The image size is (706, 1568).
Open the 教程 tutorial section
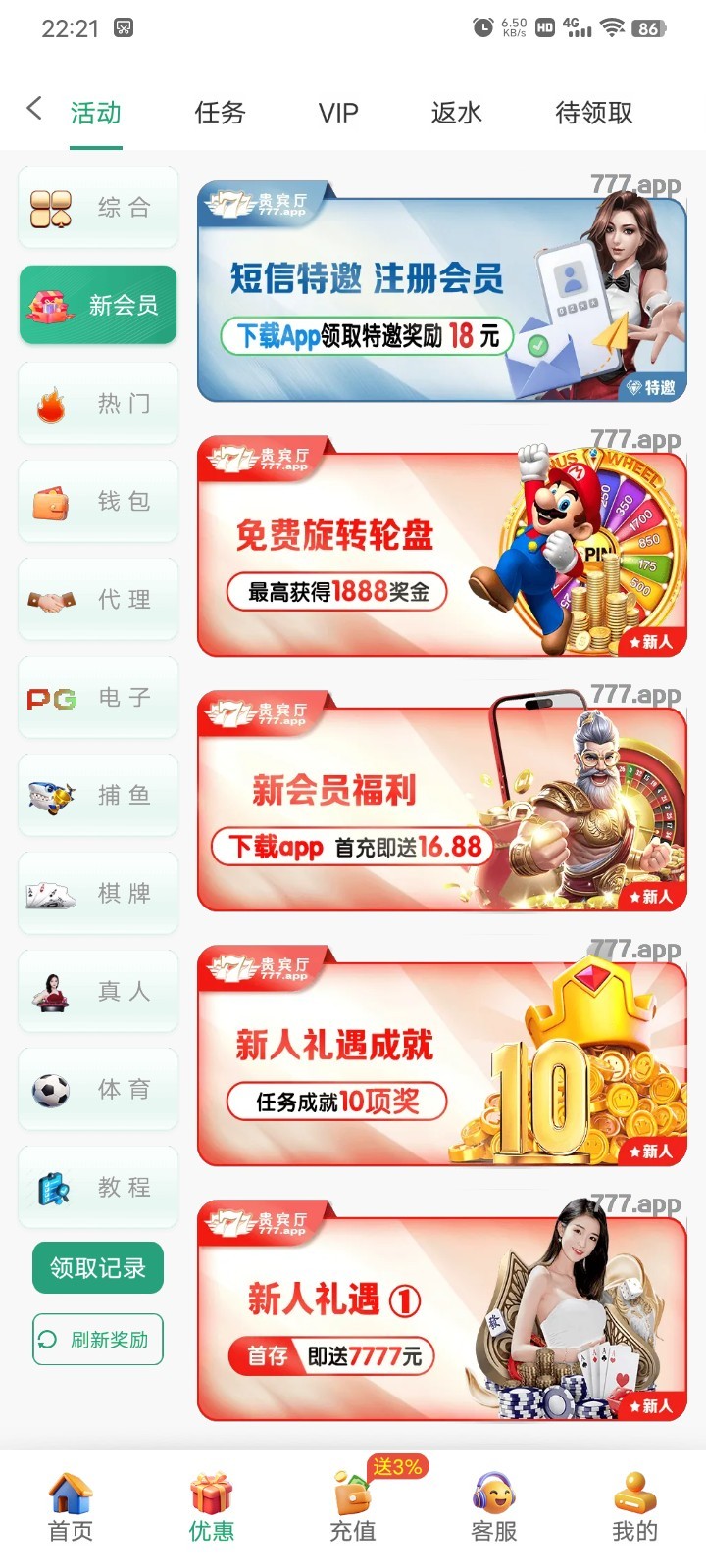click(97, 1187)
